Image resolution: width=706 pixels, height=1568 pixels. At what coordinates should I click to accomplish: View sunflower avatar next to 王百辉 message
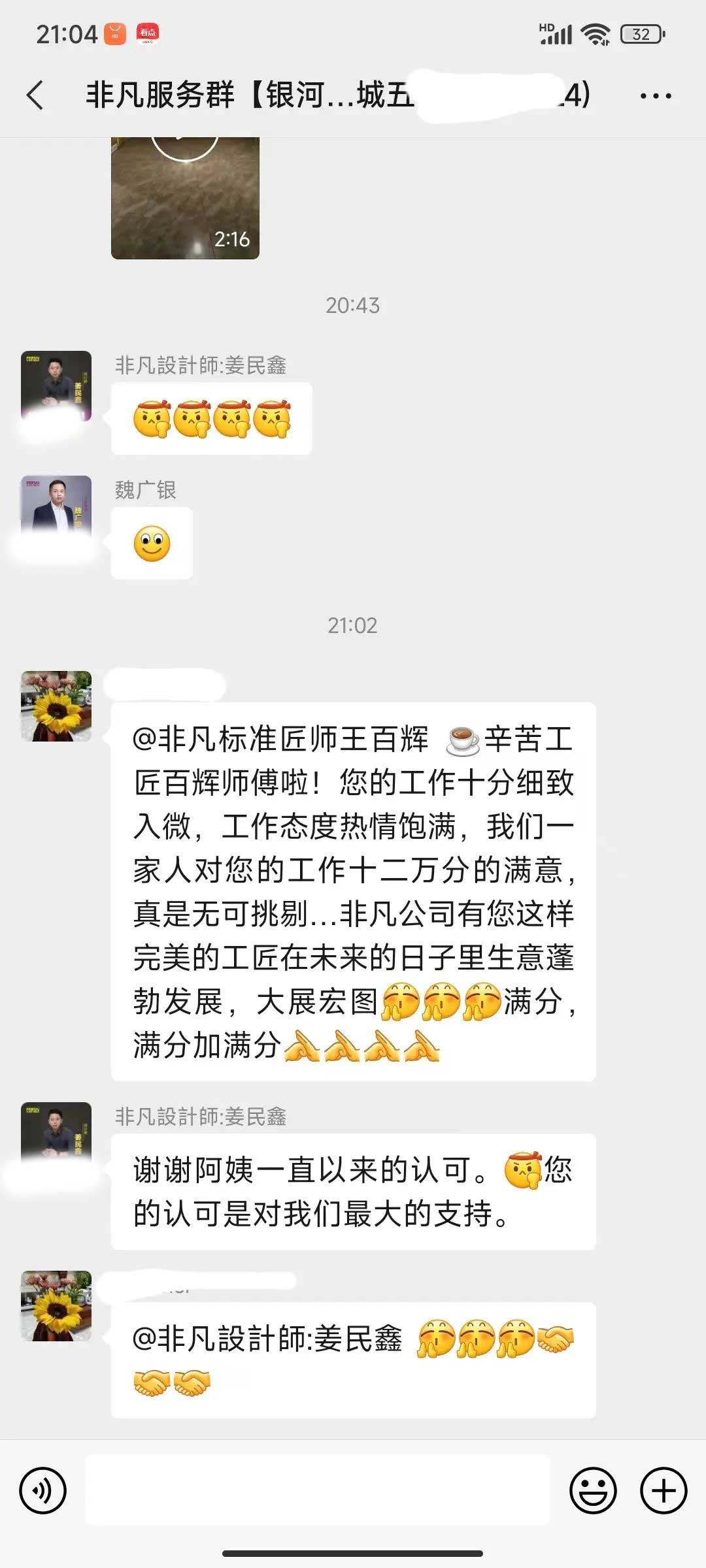point(56,706)
